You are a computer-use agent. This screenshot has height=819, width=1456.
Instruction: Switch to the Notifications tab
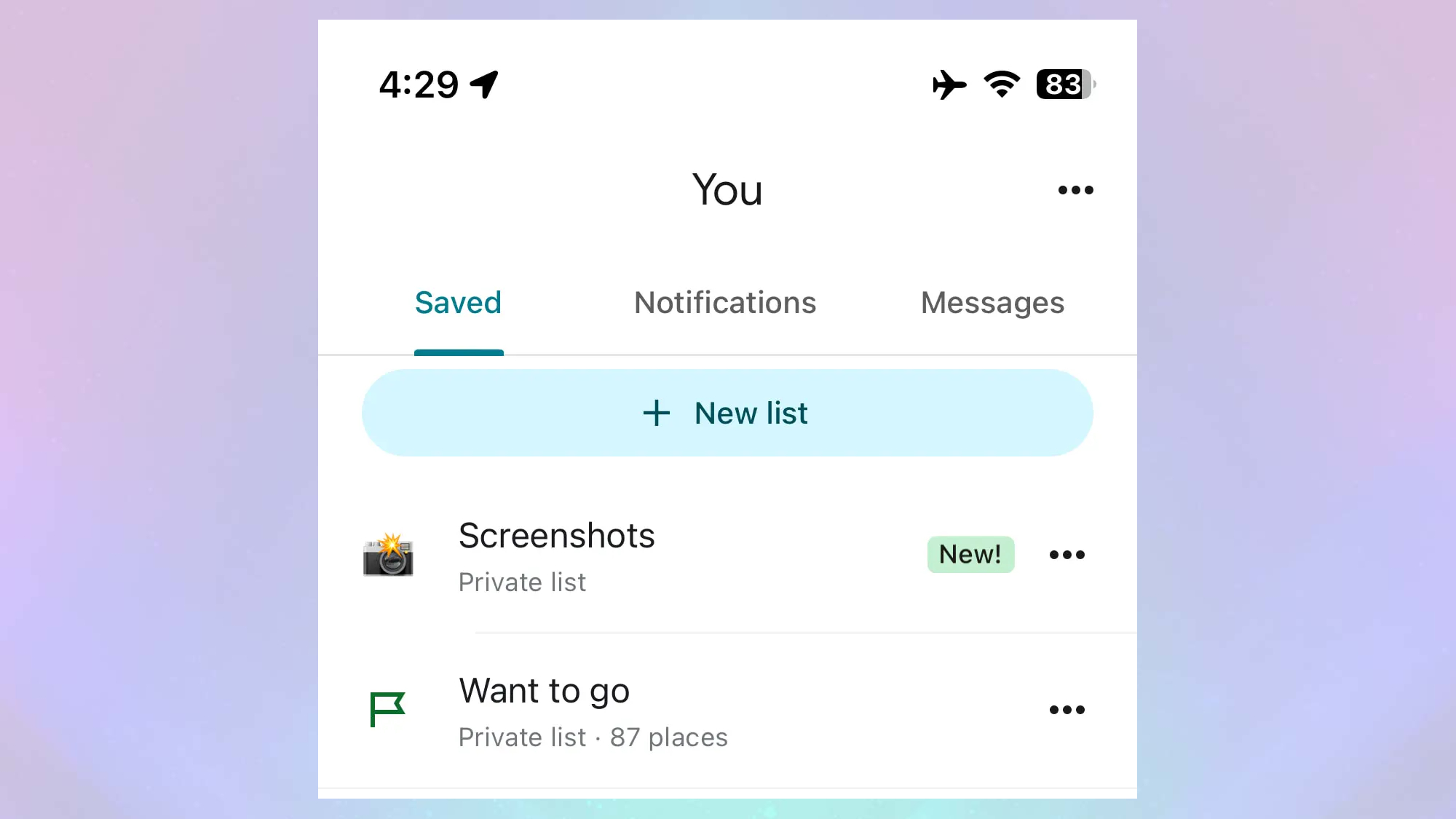pos(725,303)
